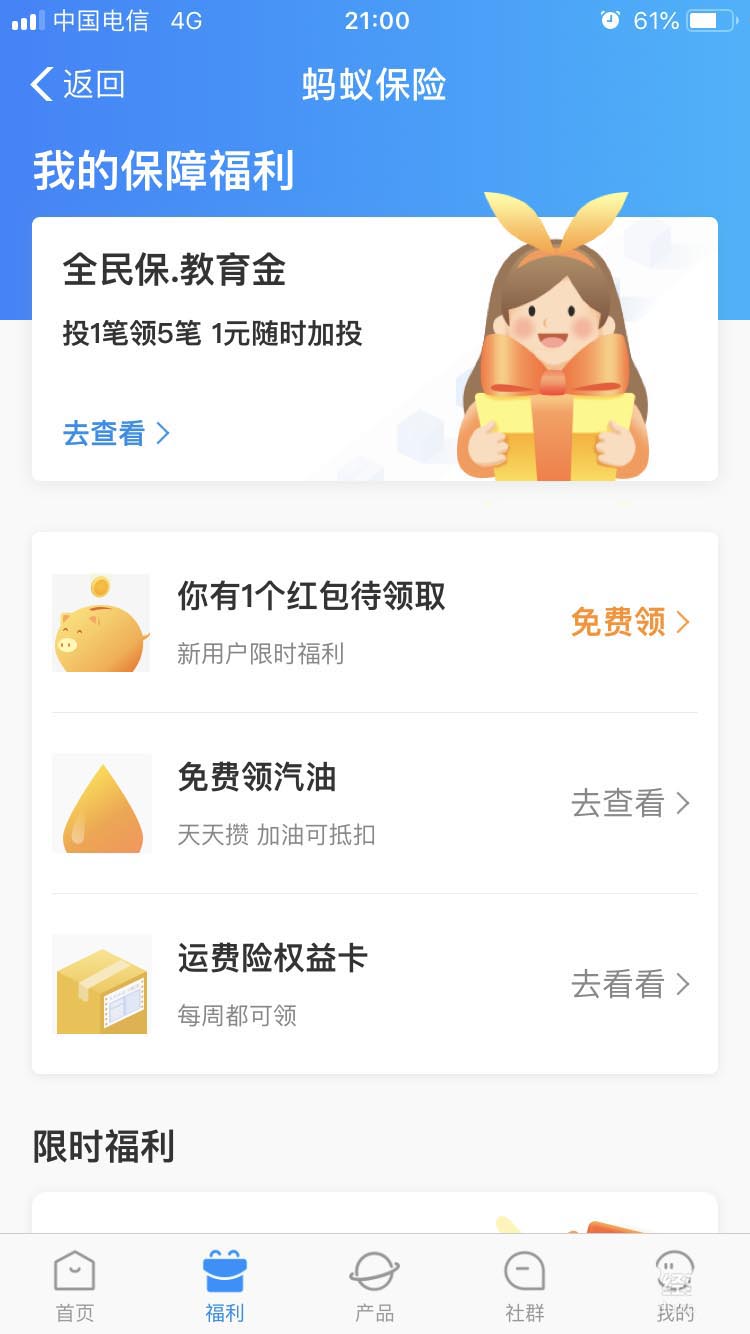Claim the red packet via 免费领
This screenshot has width=750, height=1334.
coord(630,622)
